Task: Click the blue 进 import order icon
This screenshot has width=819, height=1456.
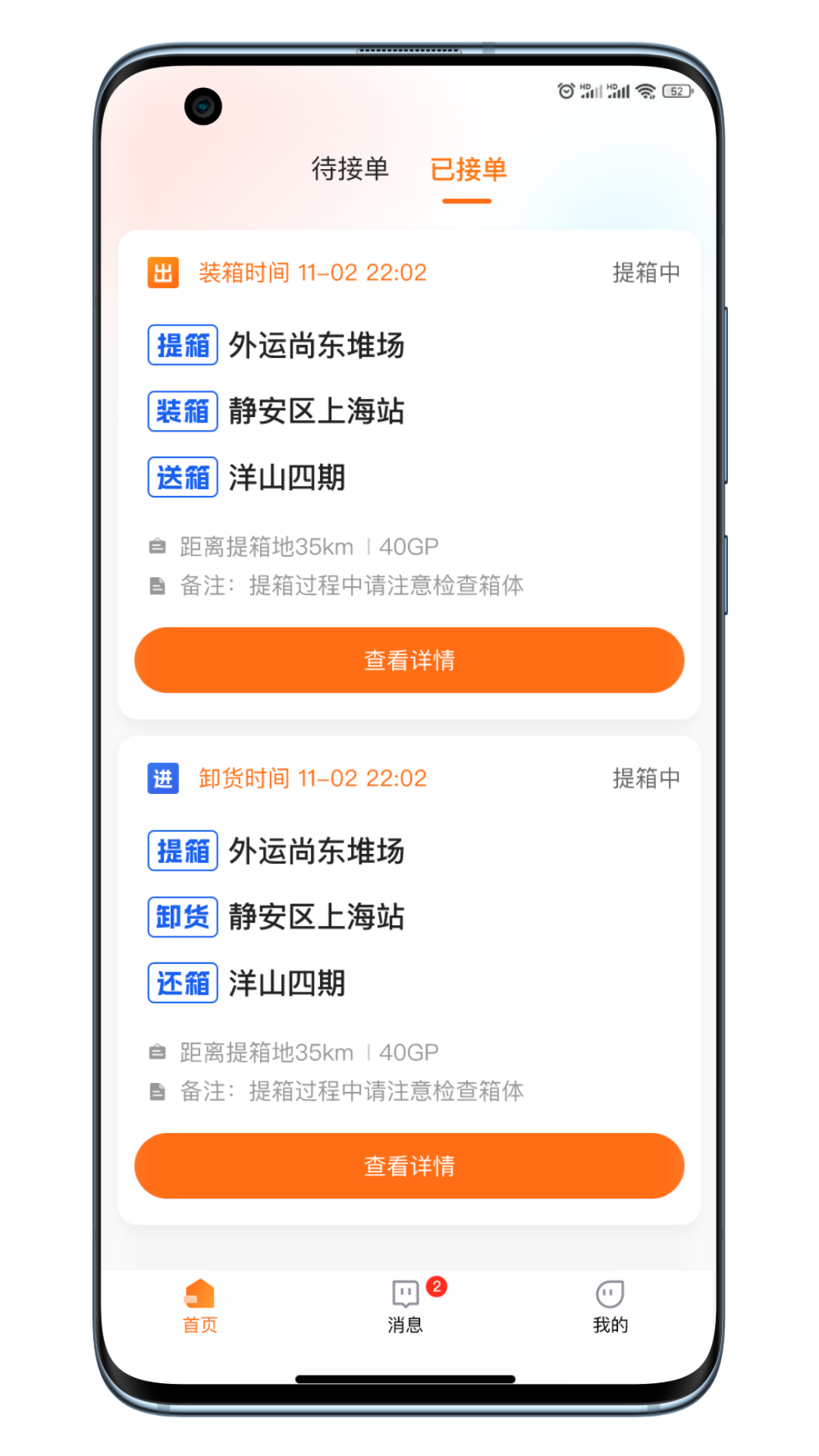Action: [162, 778]
